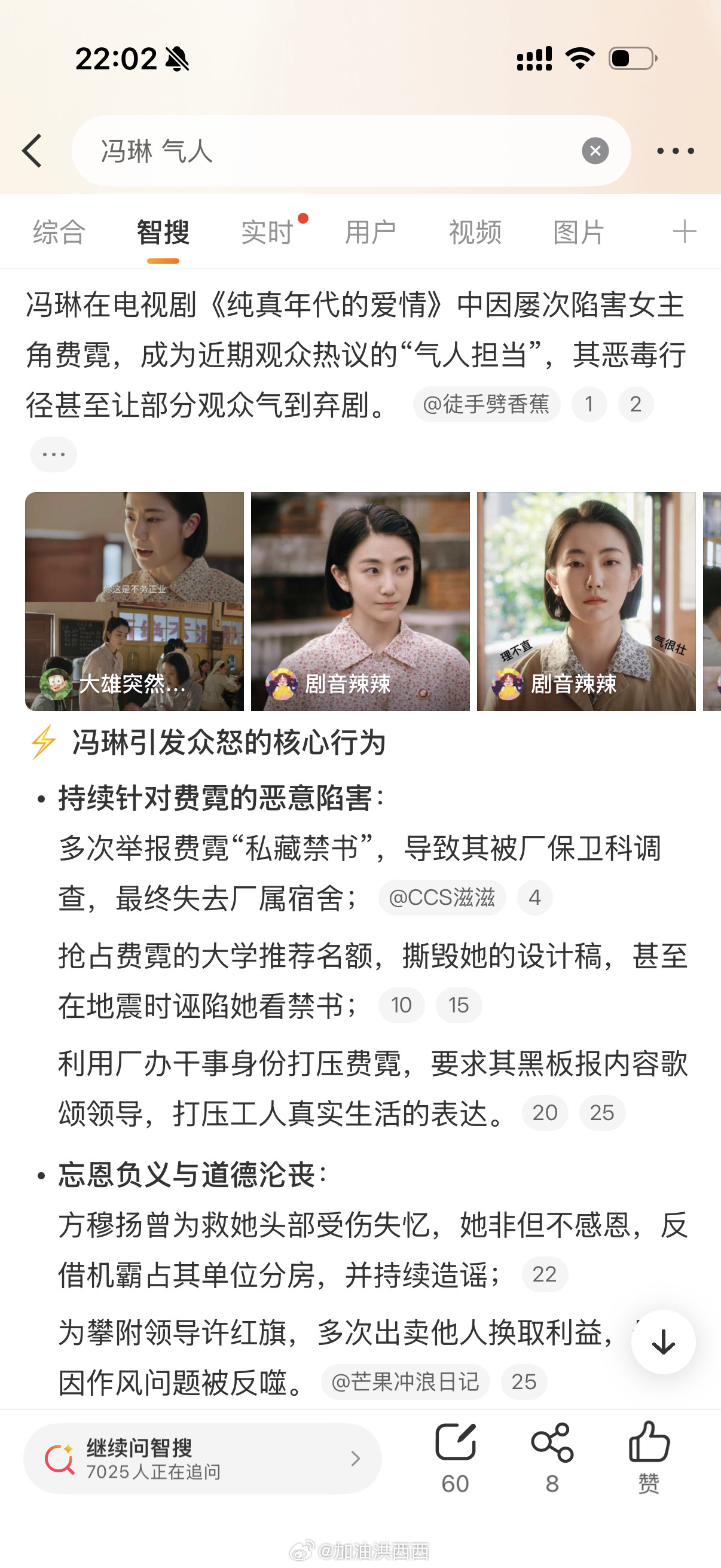This screenshot has height=1568, width=721.
Task: Switch to the 综合 tab
Action: [x=59, y=232]
